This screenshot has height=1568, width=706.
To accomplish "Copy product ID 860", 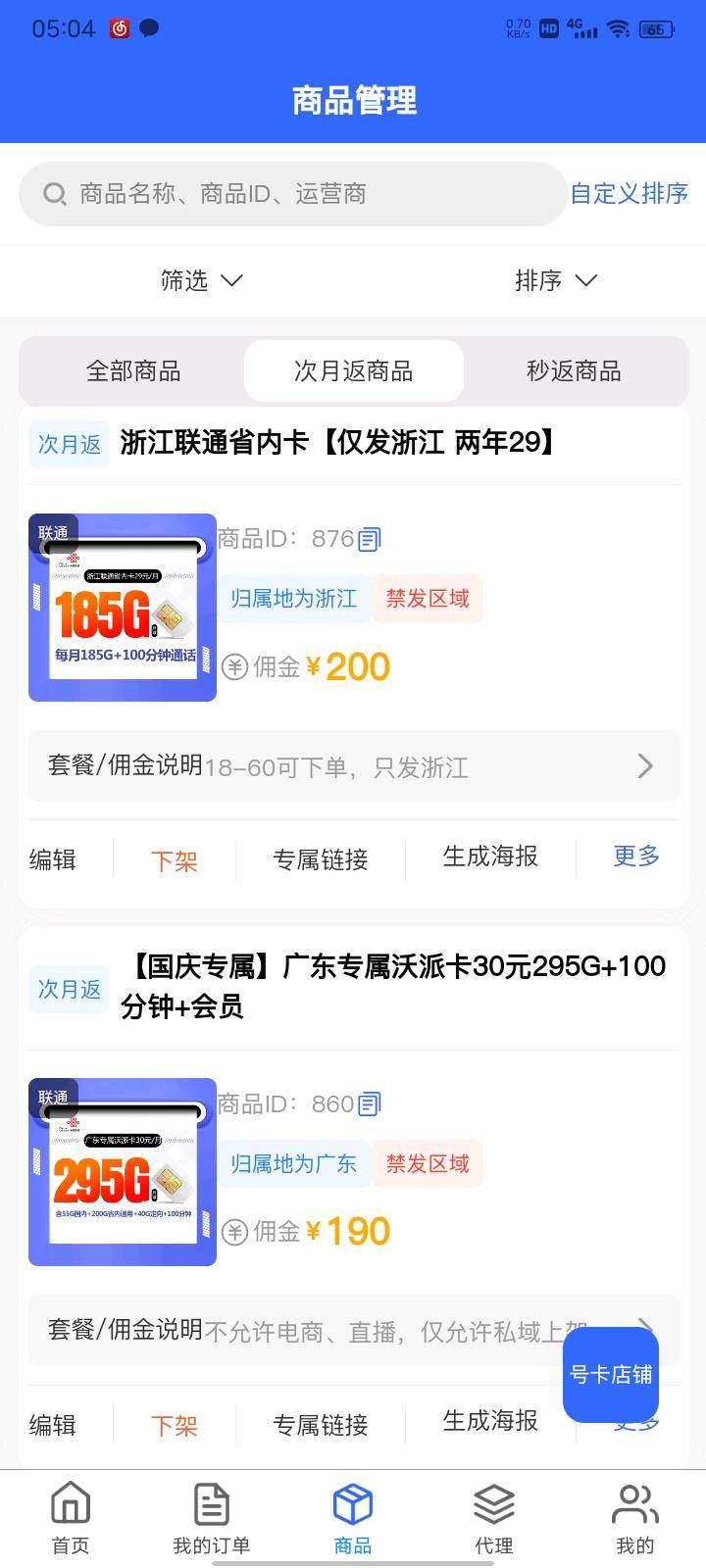I will tap(370, 1104).
